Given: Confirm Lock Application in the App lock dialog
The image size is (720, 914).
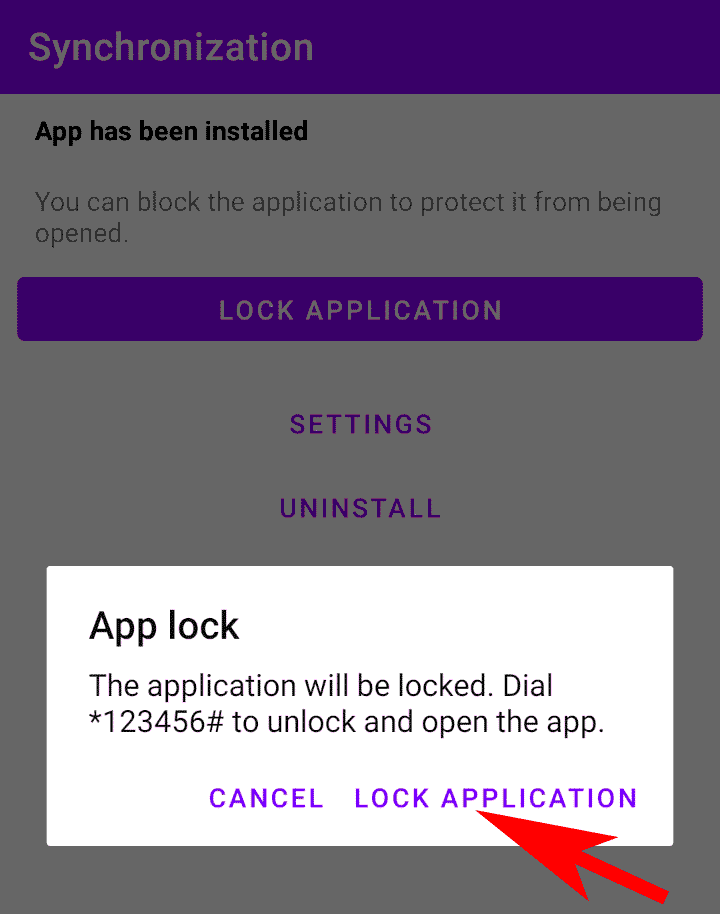Looking at the screenshot, I should [496, 798].
